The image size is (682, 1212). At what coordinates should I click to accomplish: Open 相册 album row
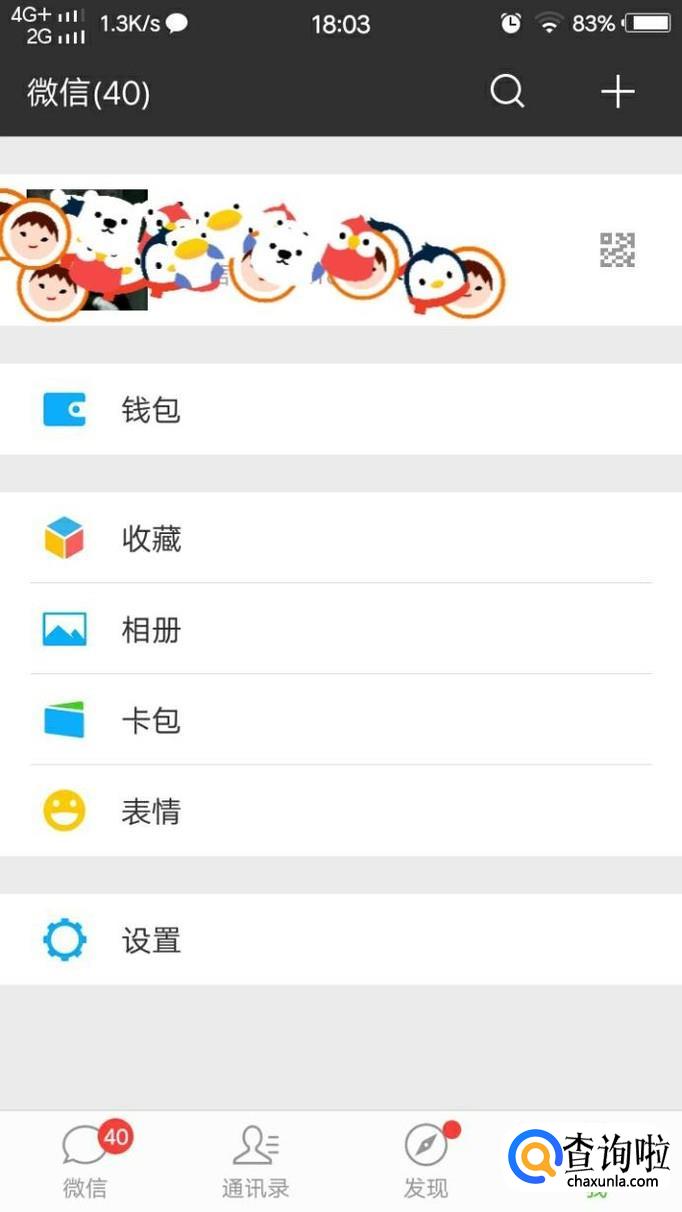(x=340, y=630)
